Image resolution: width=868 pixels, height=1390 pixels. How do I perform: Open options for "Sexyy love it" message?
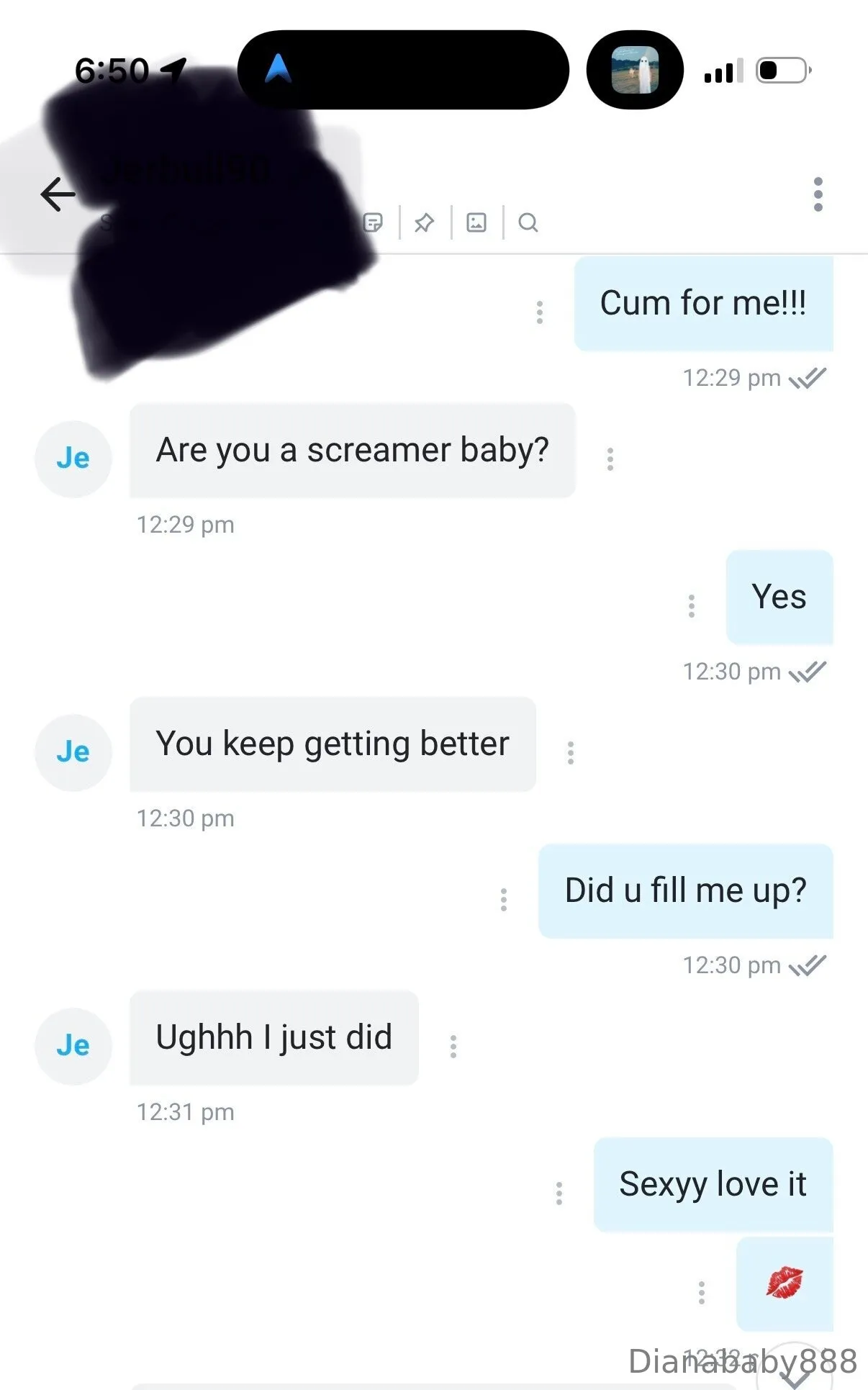(x=559, y=1193)
